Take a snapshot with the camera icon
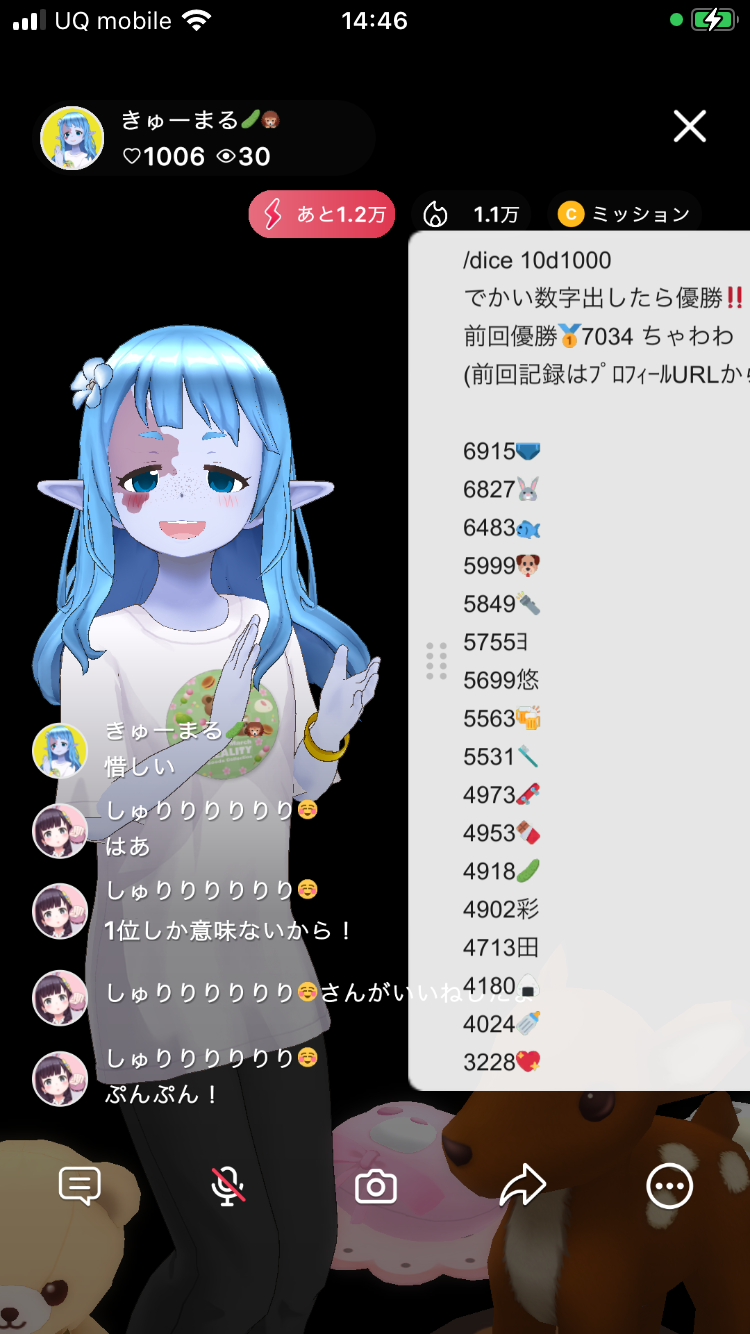This screenshot has height=1334, width=750. pos(376,1187)
